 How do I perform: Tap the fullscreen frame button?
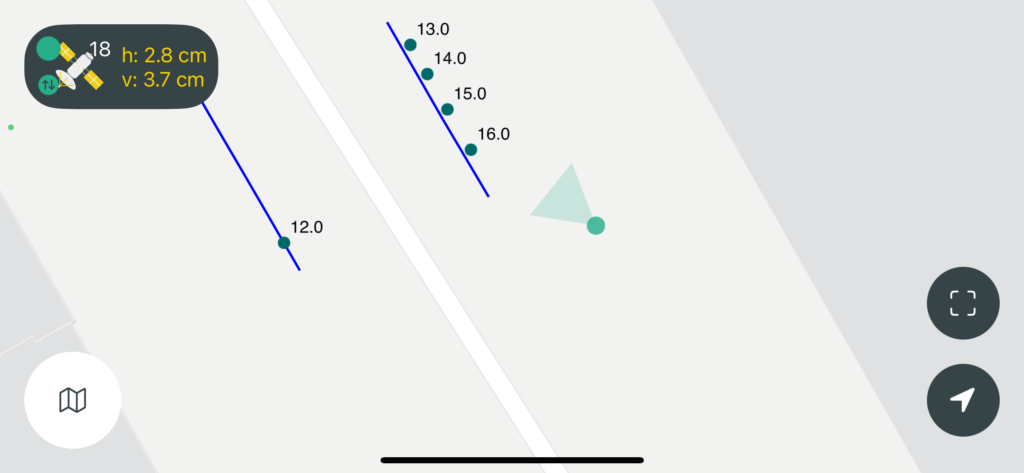[x=962, y=303]
